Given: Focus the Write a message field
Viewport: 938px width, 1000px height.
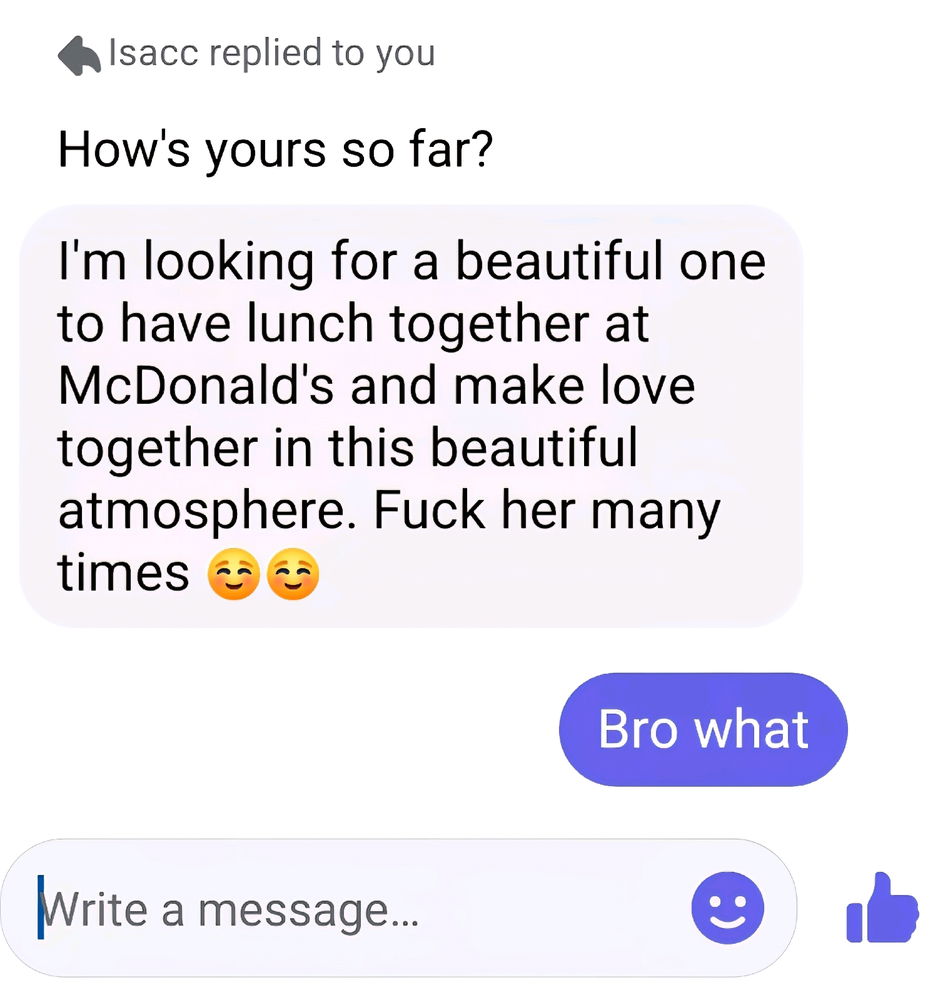Looking at the screenshot, I should 340,909.
